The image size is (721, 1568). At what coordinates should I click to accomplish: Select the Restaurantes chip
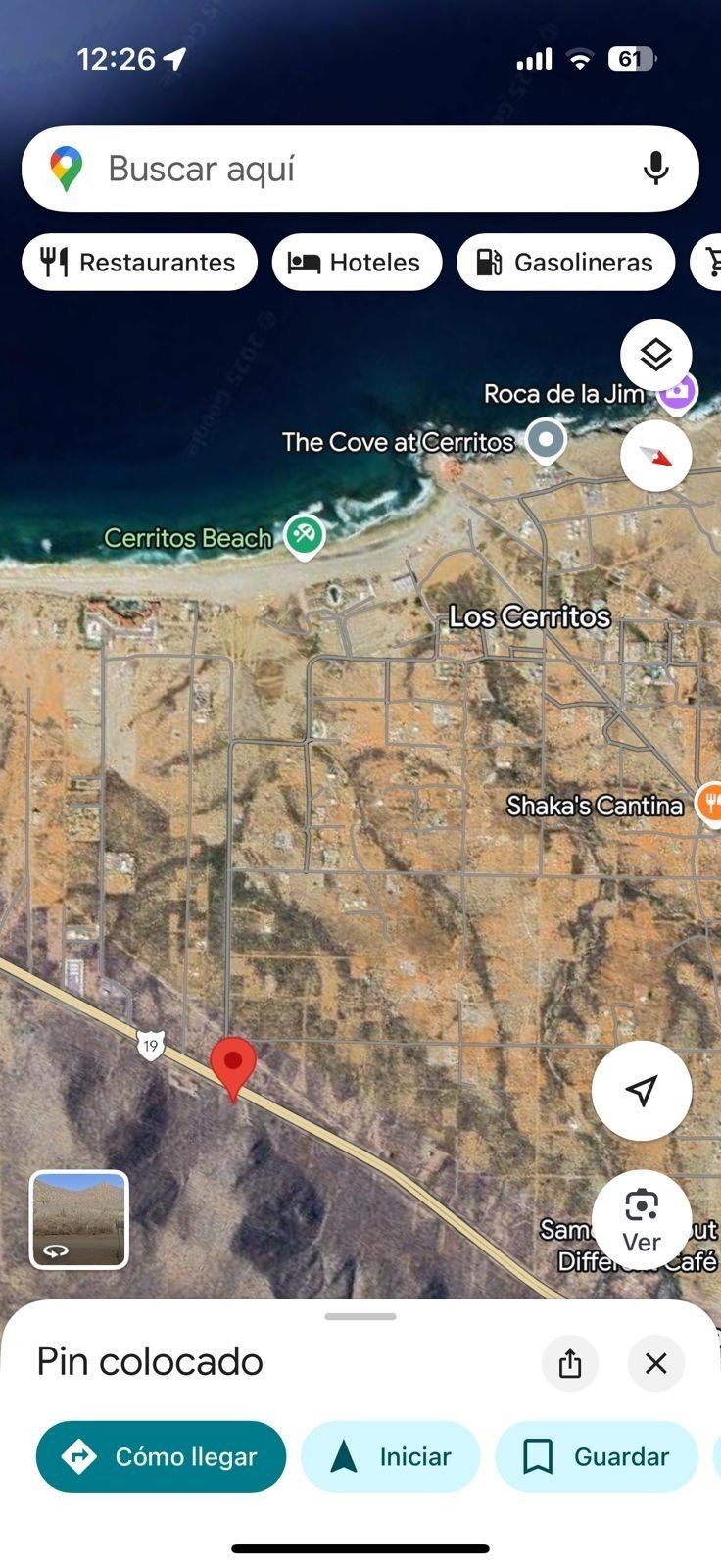pos(139,263)
